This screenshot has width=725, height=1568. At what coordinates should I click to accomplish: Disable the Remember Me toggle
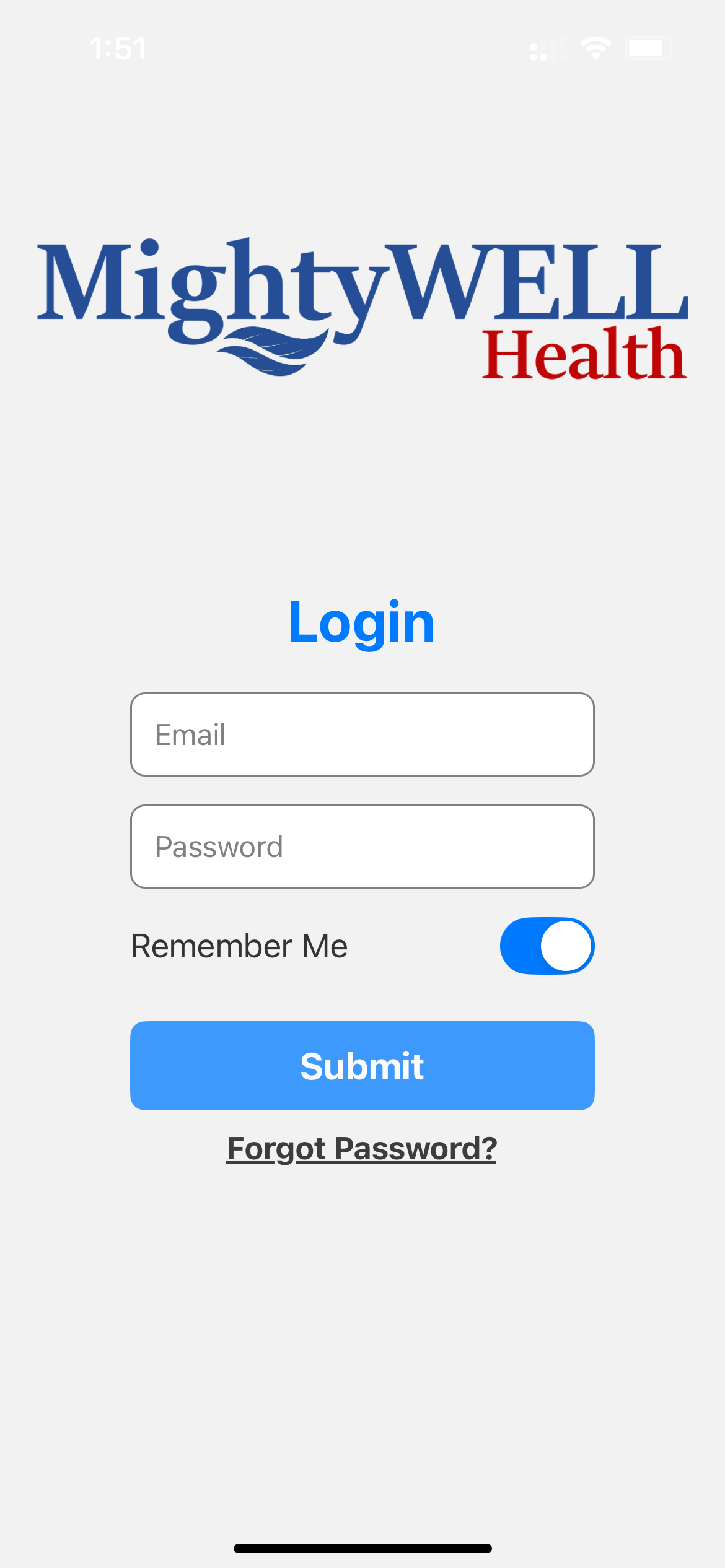(x=547, y=946)
